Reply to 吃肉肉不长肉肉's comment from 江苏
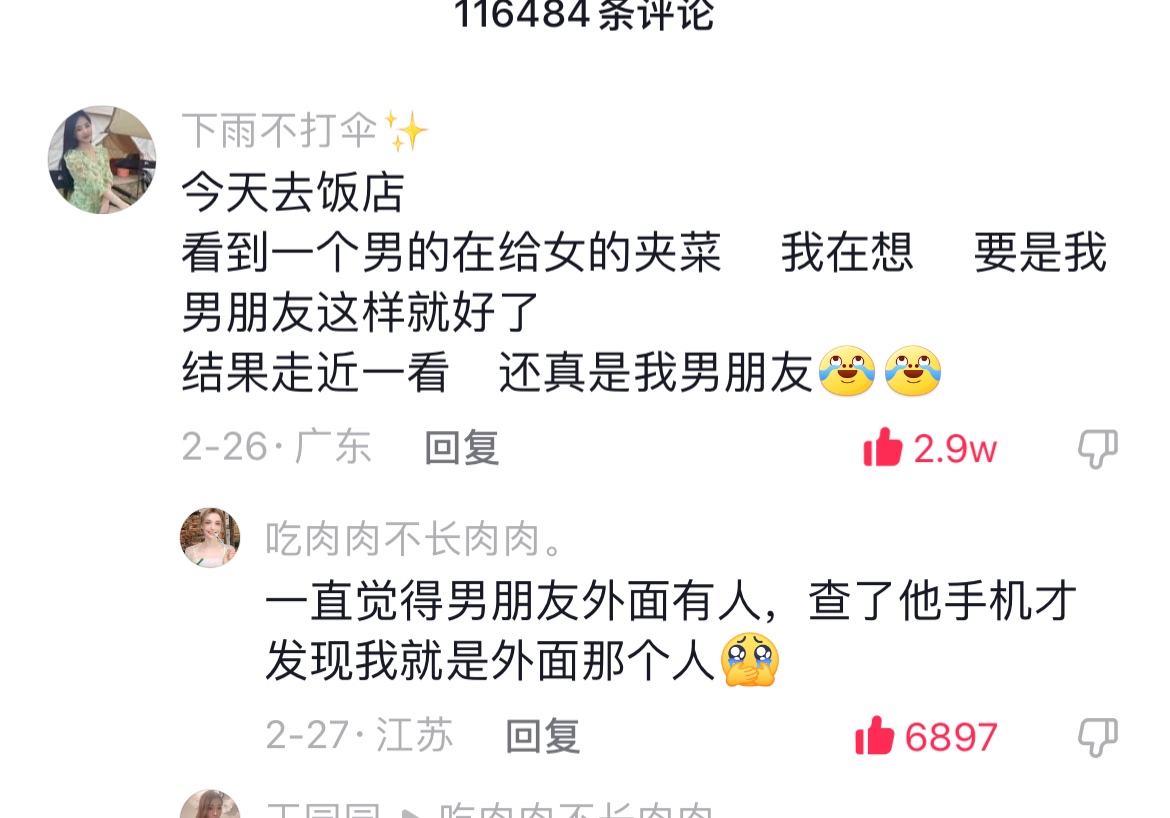The height and width of the screenshot is (818, 1170). (542, 737)
